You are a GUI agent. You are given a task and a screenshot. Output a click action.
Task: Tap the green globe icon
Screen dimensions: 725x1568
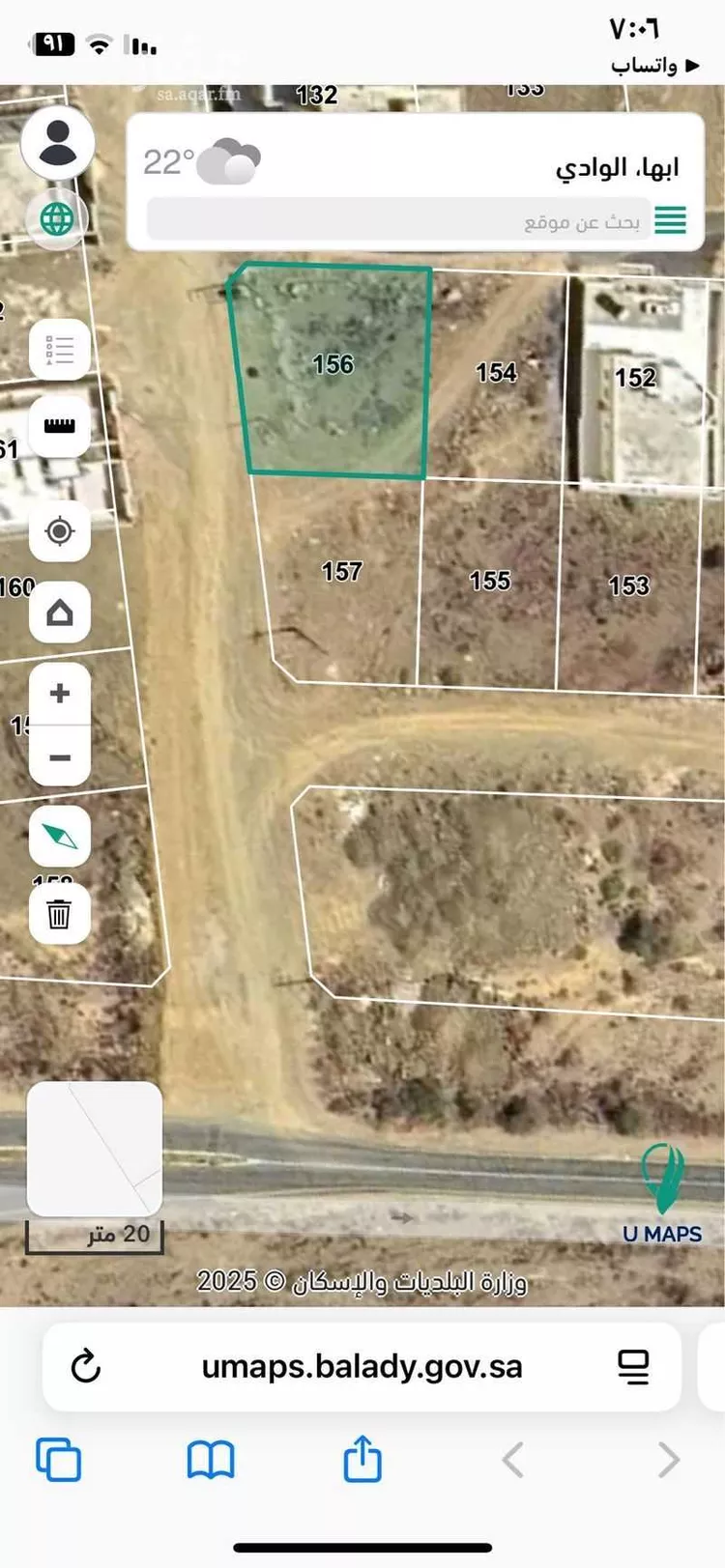58,218
